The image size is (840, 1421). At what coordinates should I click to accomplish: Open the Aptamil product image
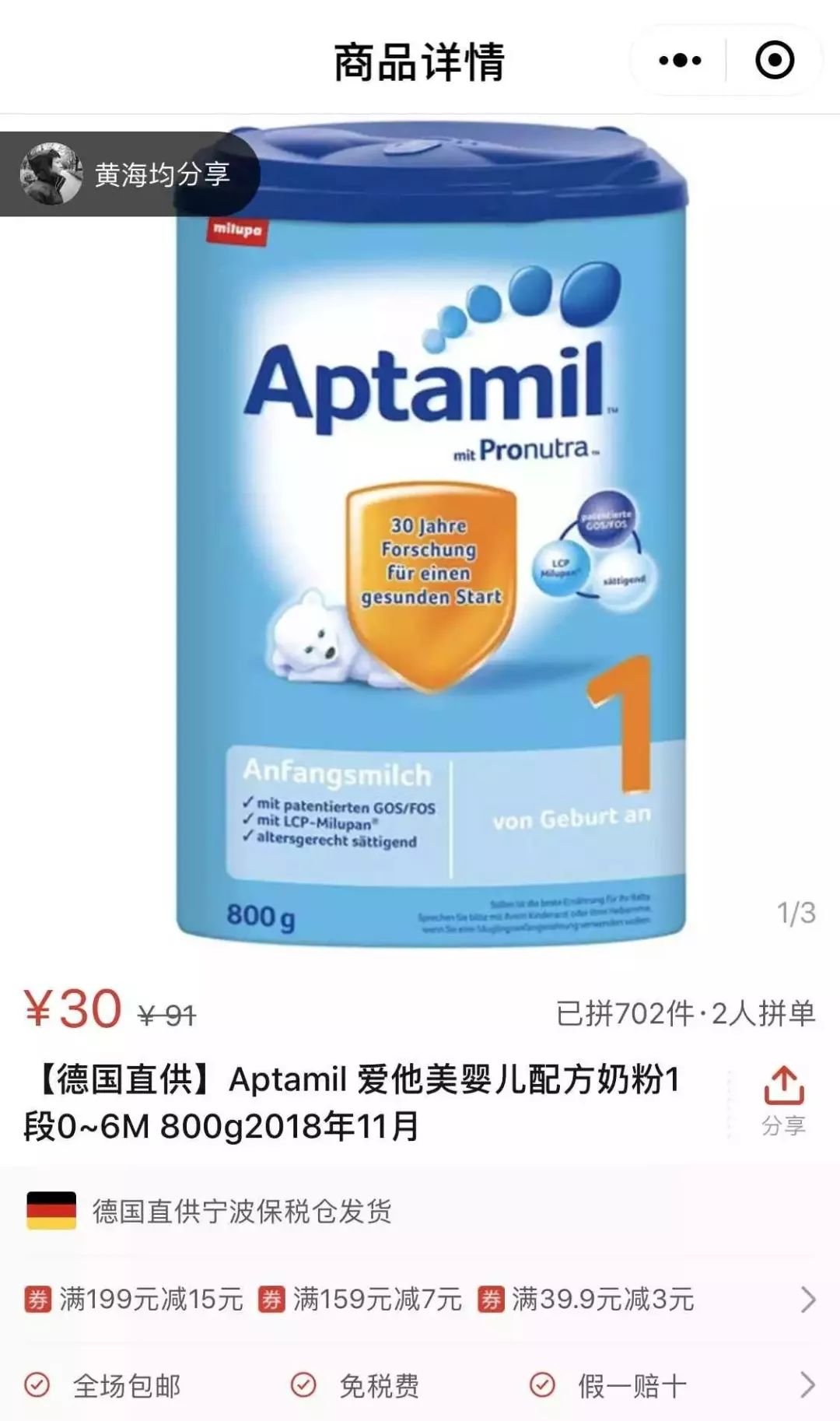(432, 545)
